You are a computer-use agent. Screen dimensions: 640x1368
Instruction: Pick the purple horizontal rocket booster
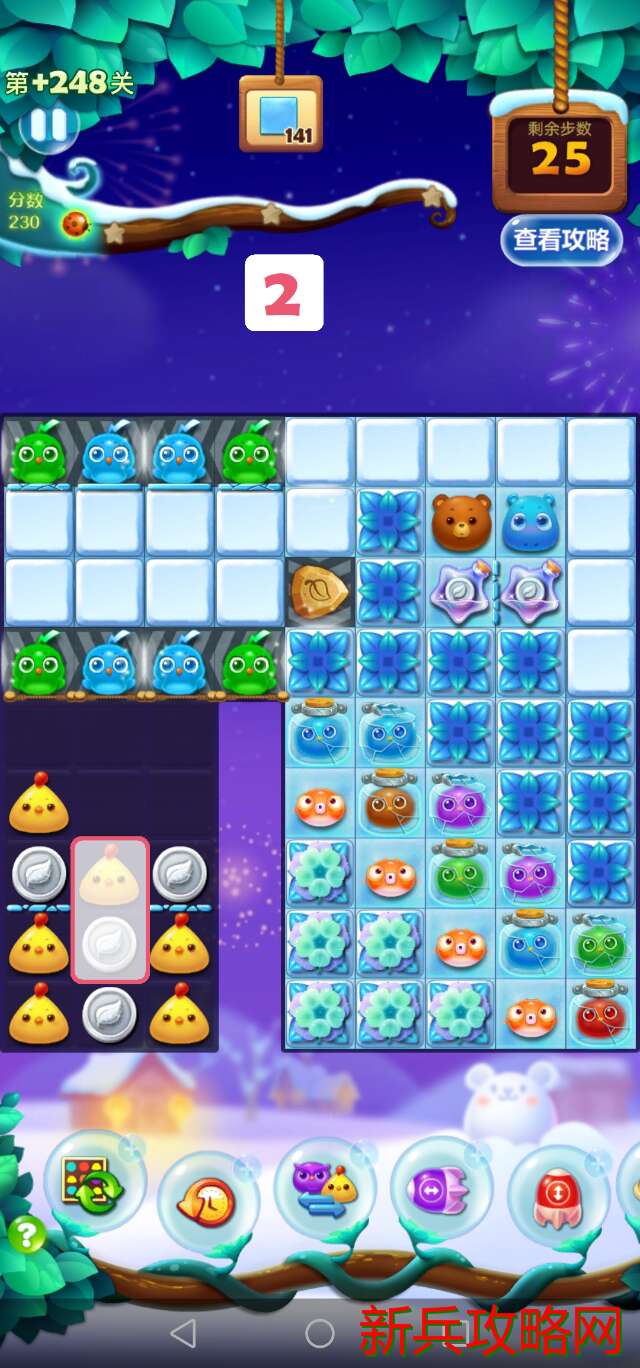click(437, 1191)
